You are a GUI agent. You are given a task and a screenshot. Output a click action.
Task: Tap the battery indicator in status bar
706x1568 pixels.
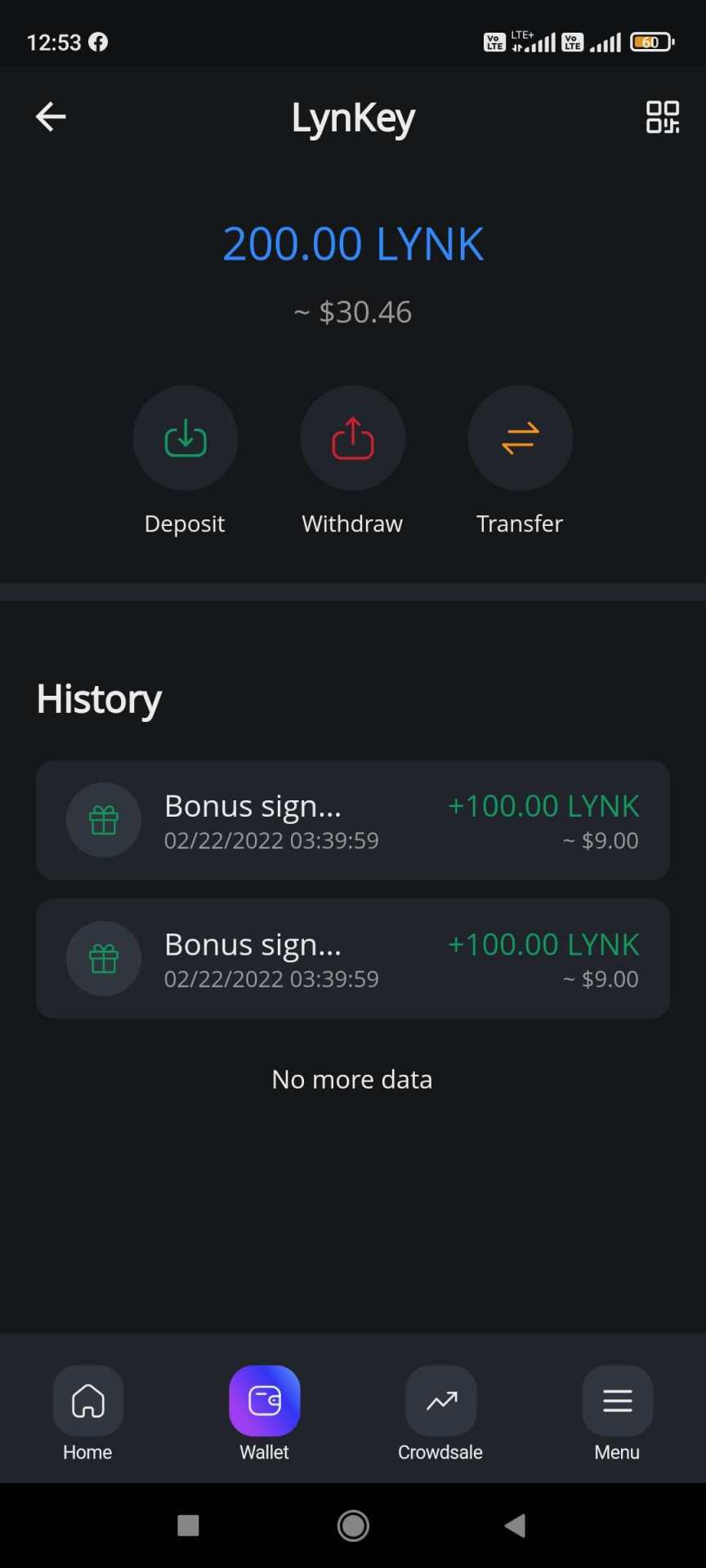(651, 42)
